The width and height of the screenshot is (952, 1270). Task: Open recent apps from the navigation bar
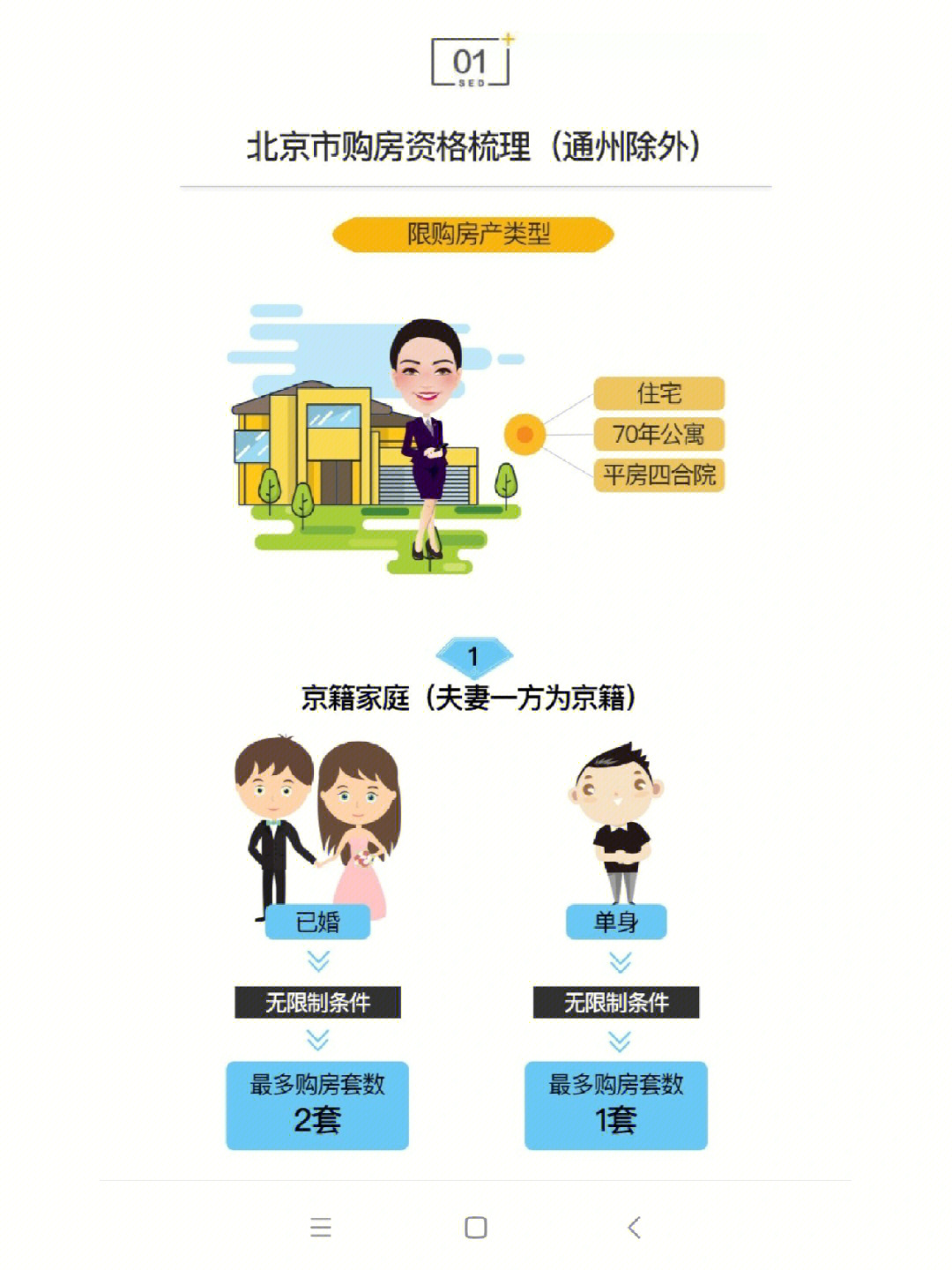[x=321, y=1227]
